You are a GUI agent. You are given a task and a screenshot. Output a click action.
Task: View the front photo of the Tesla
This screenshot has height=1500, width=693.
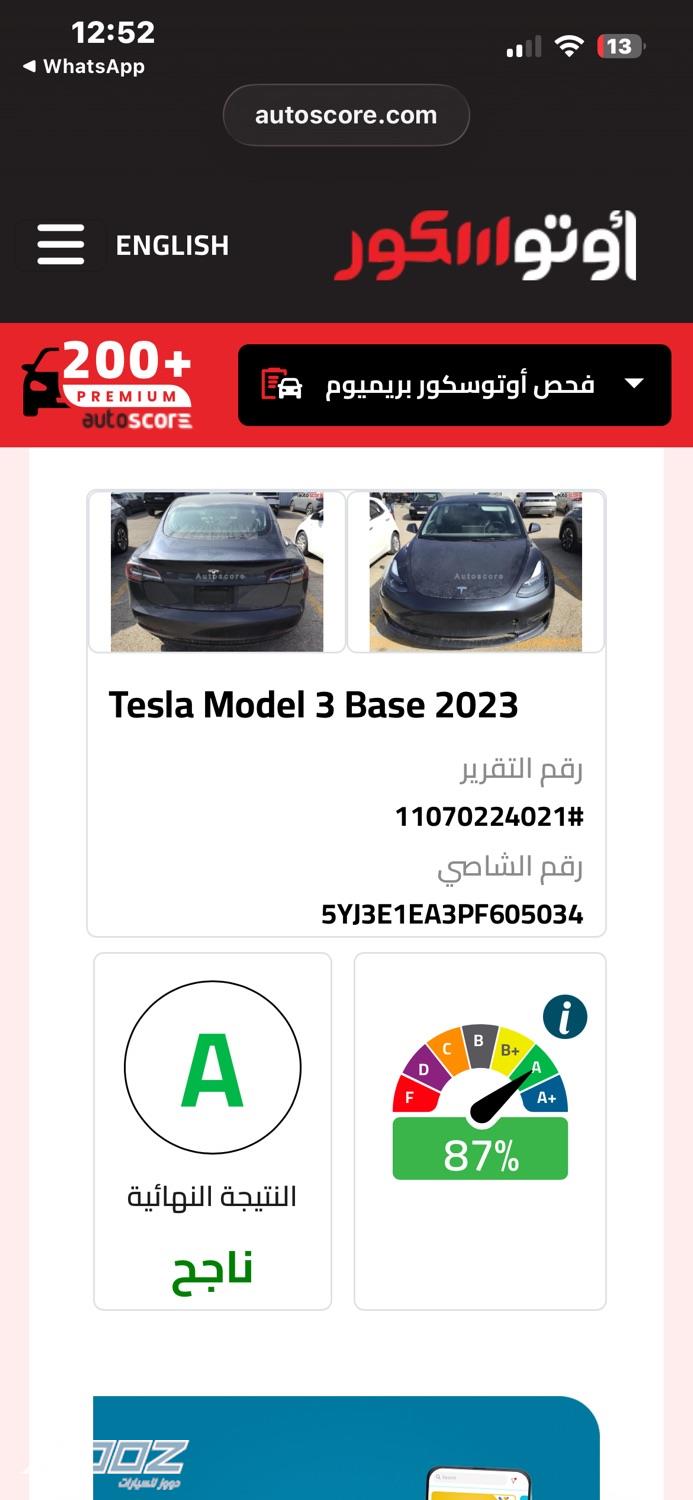point(476,572)
